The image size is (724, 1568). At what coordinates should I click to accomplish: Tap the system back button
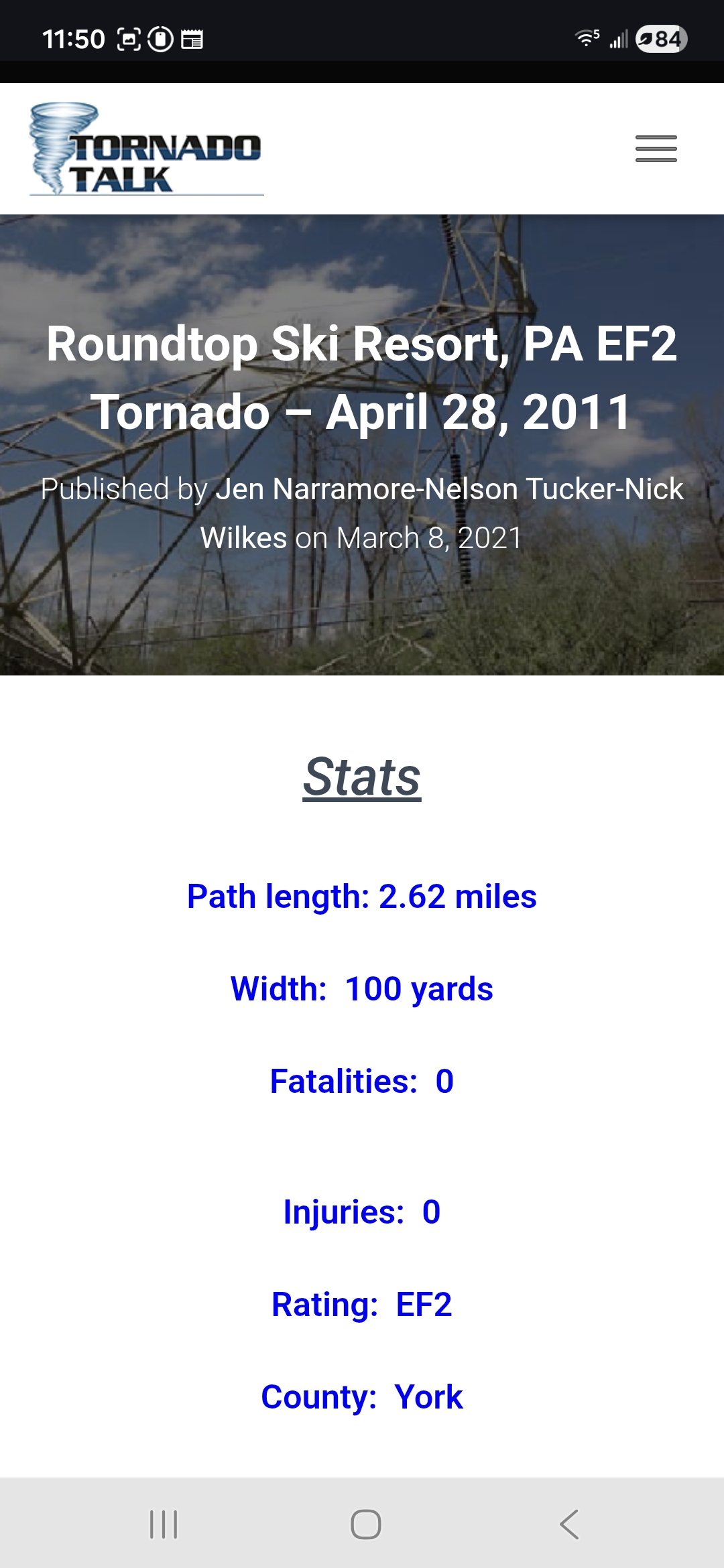pos(568,1524)
